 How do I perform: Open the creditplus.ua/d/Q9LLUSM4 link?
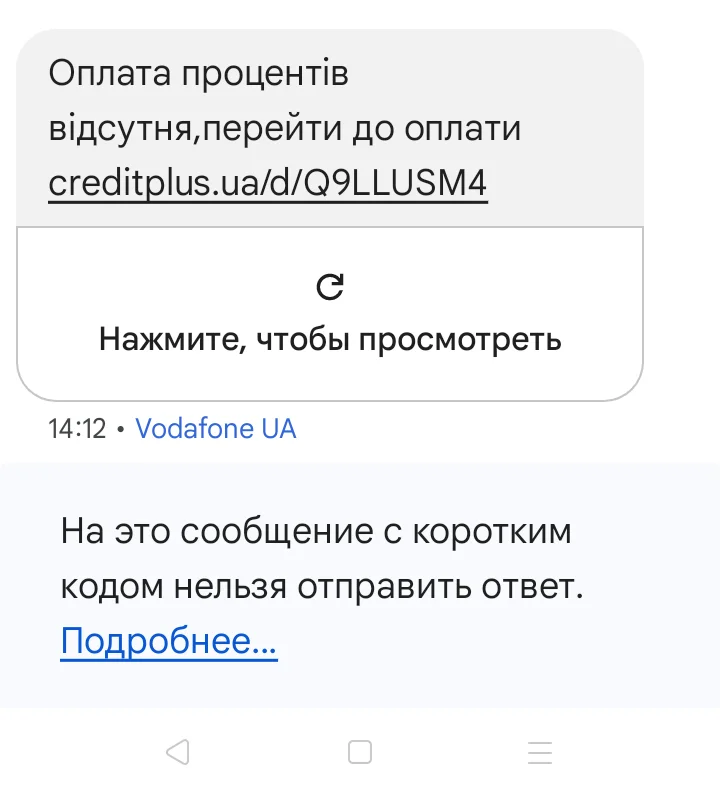coord(268,184)
